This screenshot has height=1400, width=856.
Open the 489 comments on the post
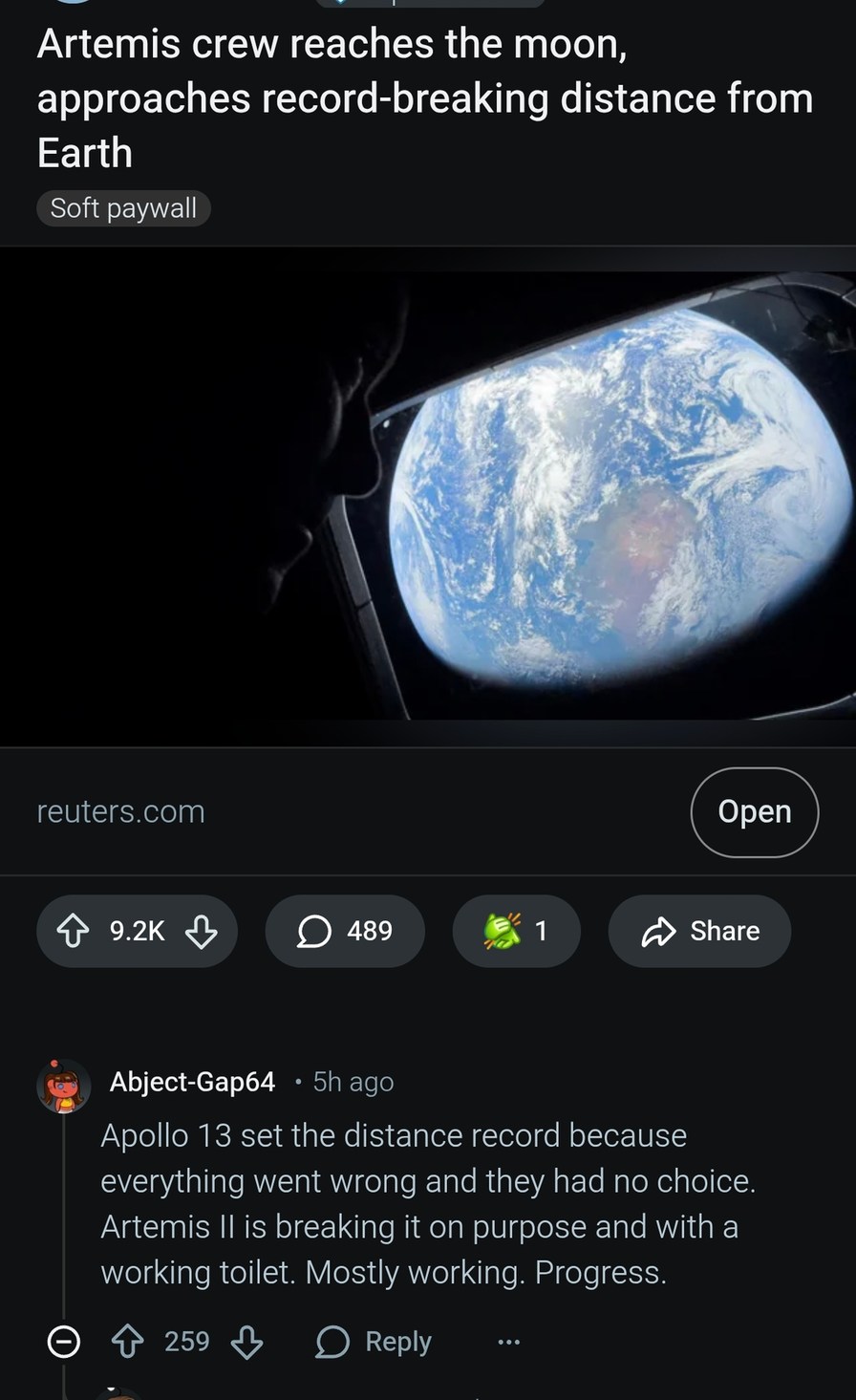coord(345,931)
